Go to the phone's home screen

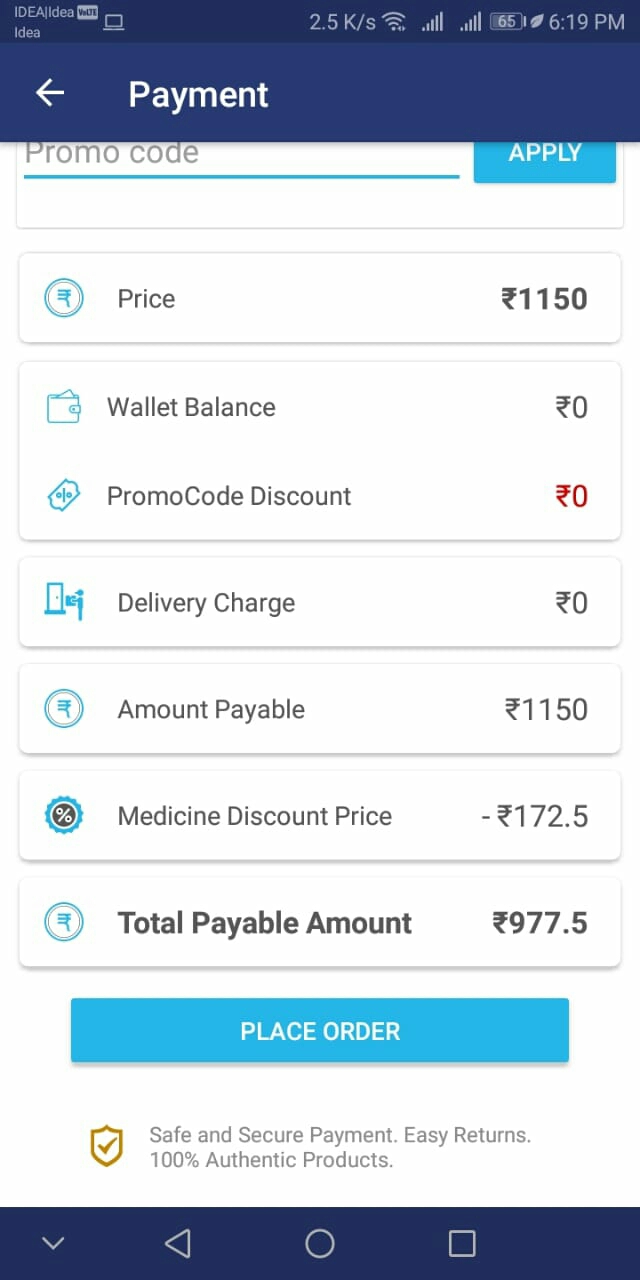tap(320, 1243)
